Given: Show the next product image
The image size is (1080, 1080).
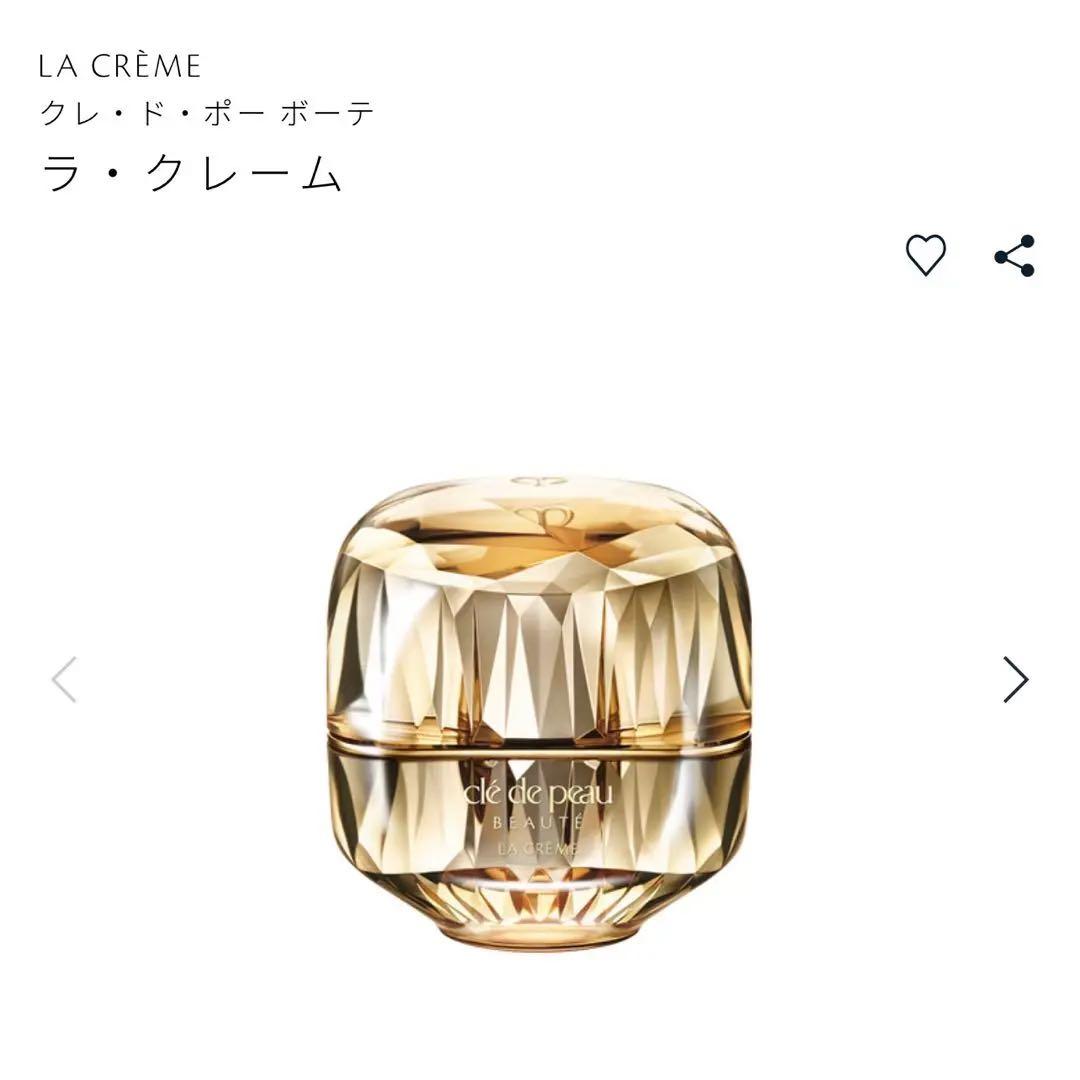Looking at the screenshot, I should point(1015,680).
